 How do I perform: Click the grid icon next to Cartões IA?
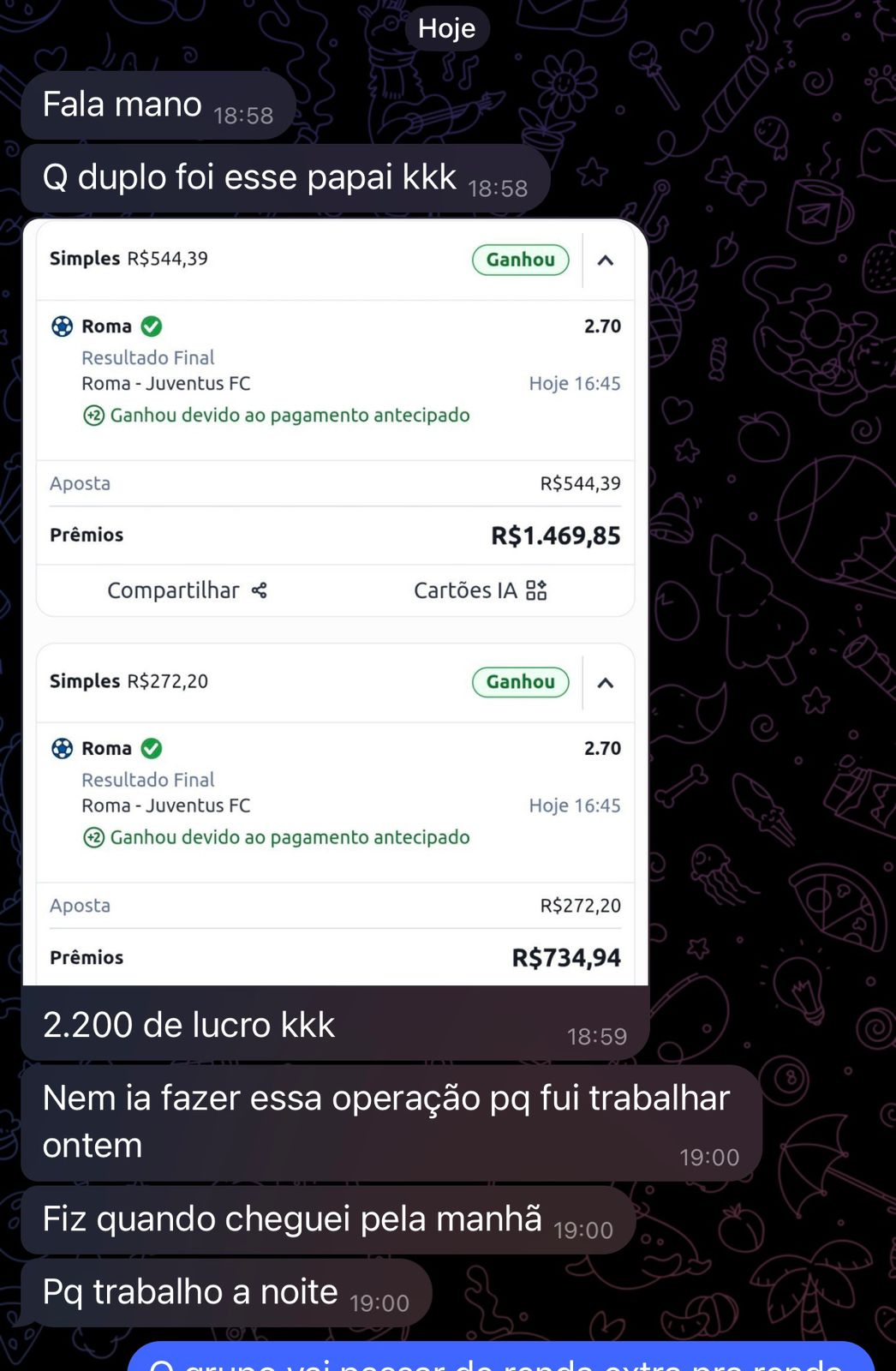point(537,590)
